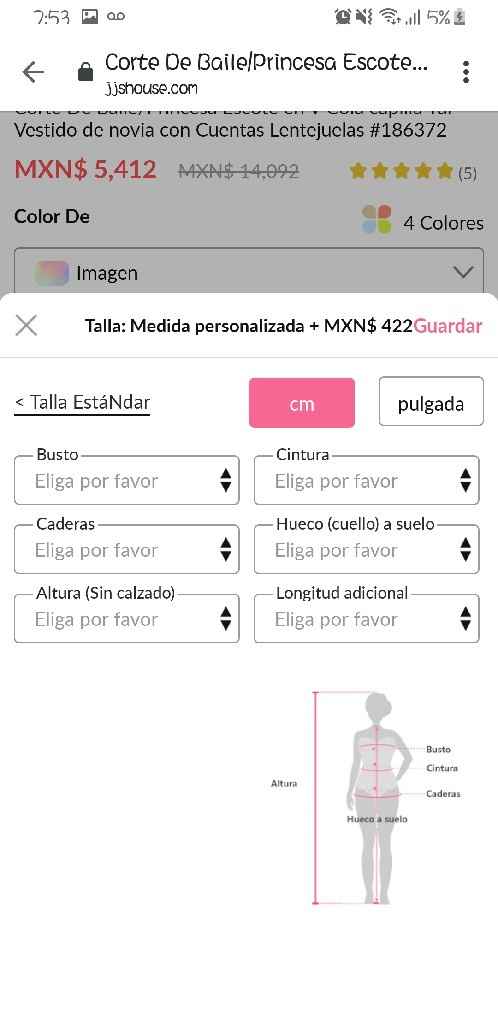This screenshot has height=1024, width=498.
Task: Open the Busto dropdown
Action: pos(127,481)
